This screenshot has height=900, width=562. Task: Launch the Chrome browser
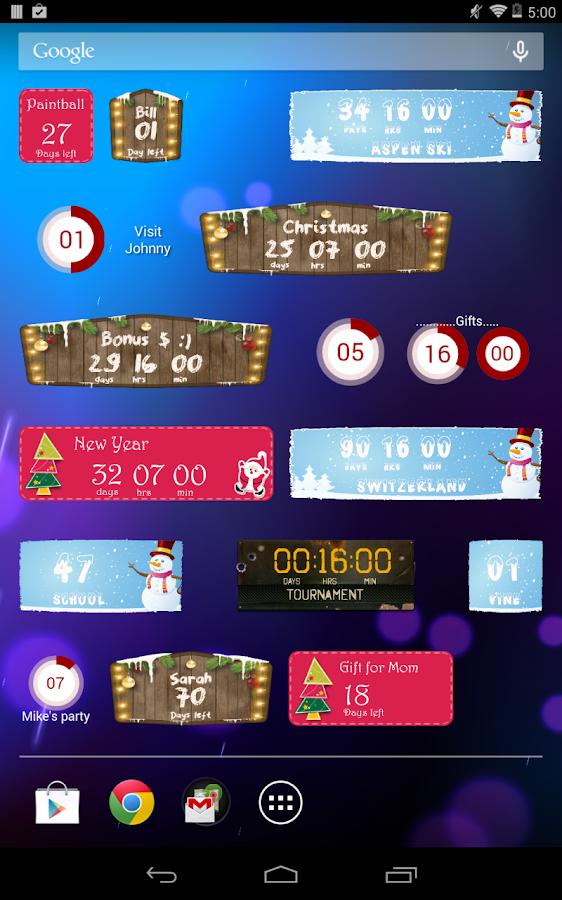131,802
